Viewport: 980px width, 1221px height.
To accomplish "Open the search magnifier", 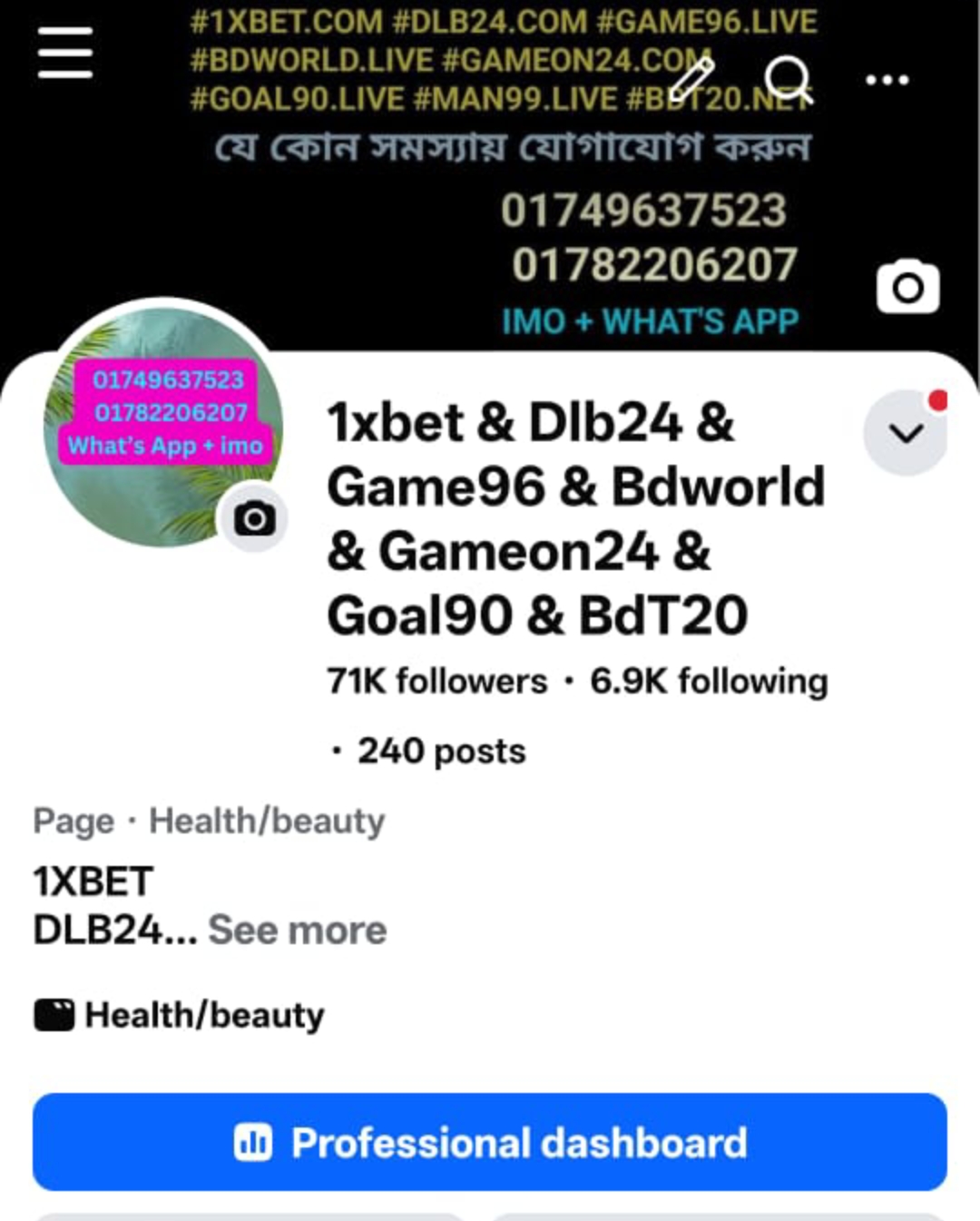I will 787,80.
